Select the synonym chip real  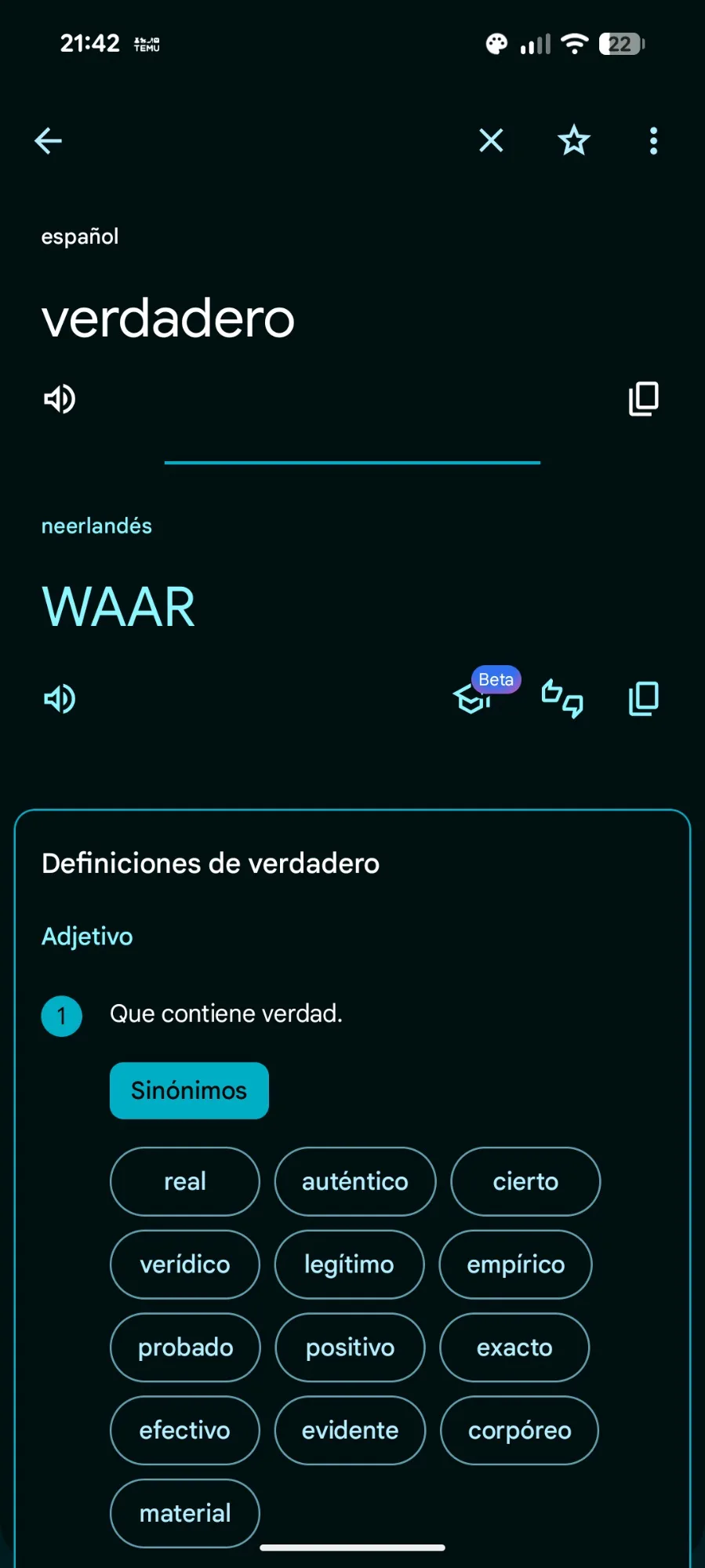(x=185, y=1181)
